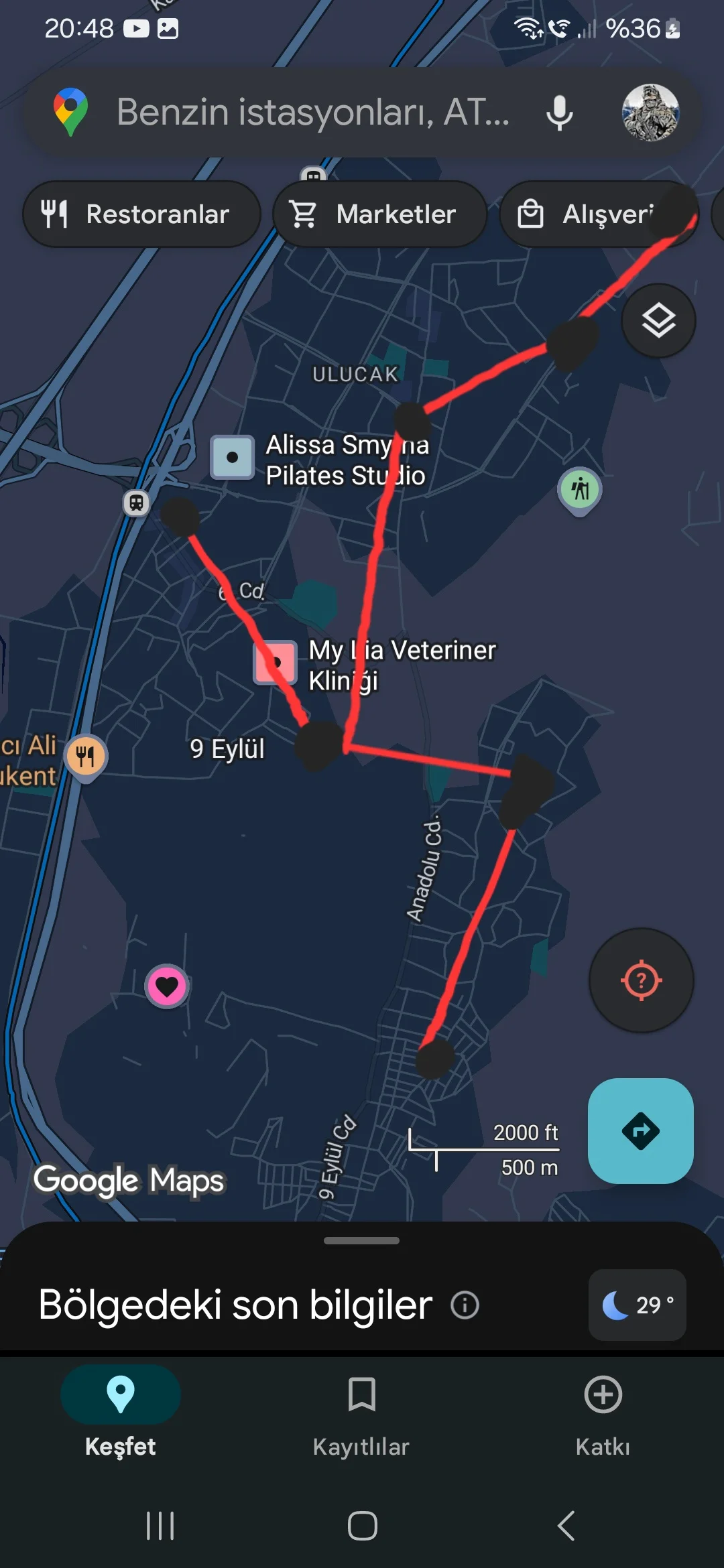This screenshot has width=724, height=1568.
Task: Tap the My Location crosshair button
Action: (x=642, y=980)
